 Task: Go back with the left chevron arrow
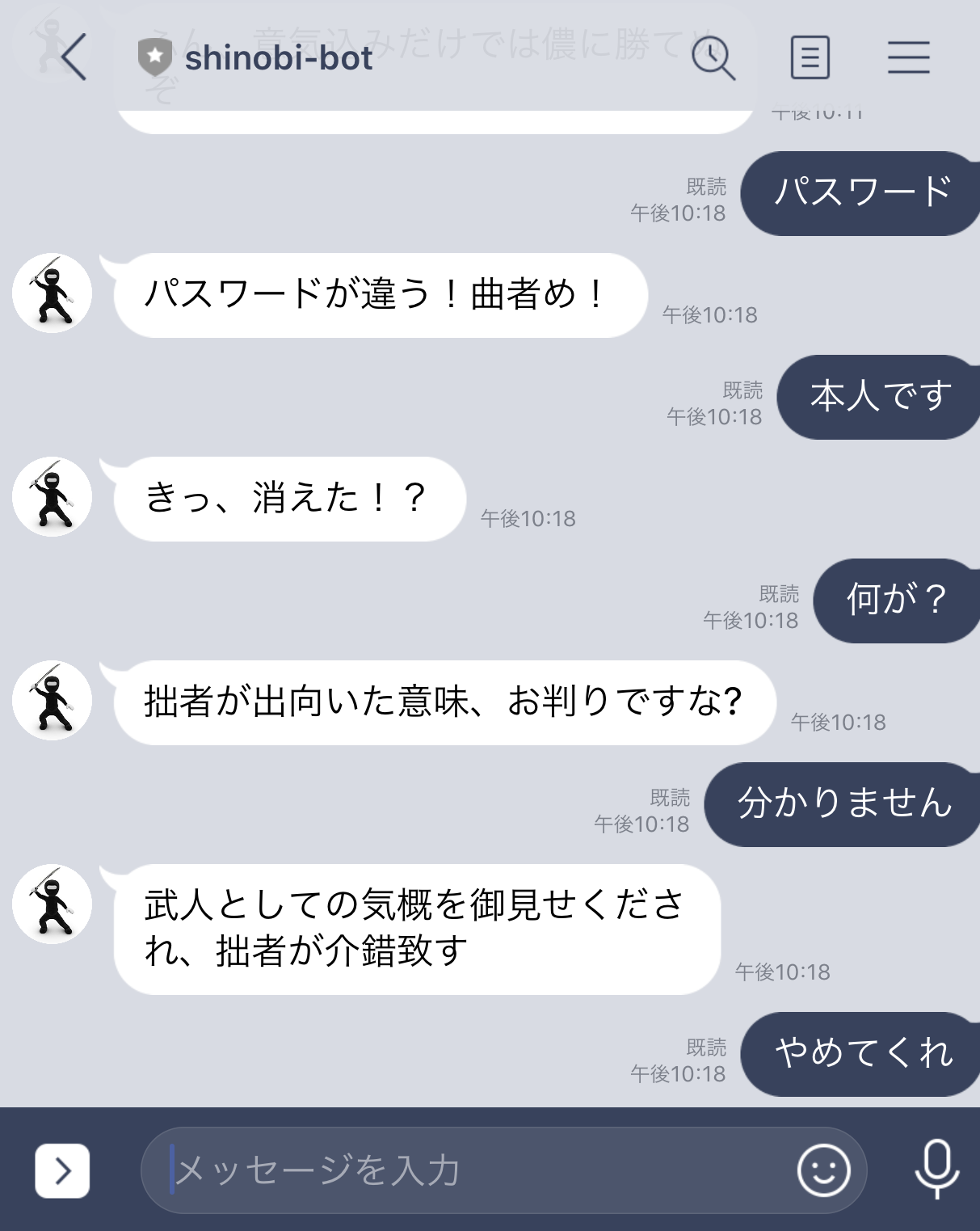pos(71,57)
